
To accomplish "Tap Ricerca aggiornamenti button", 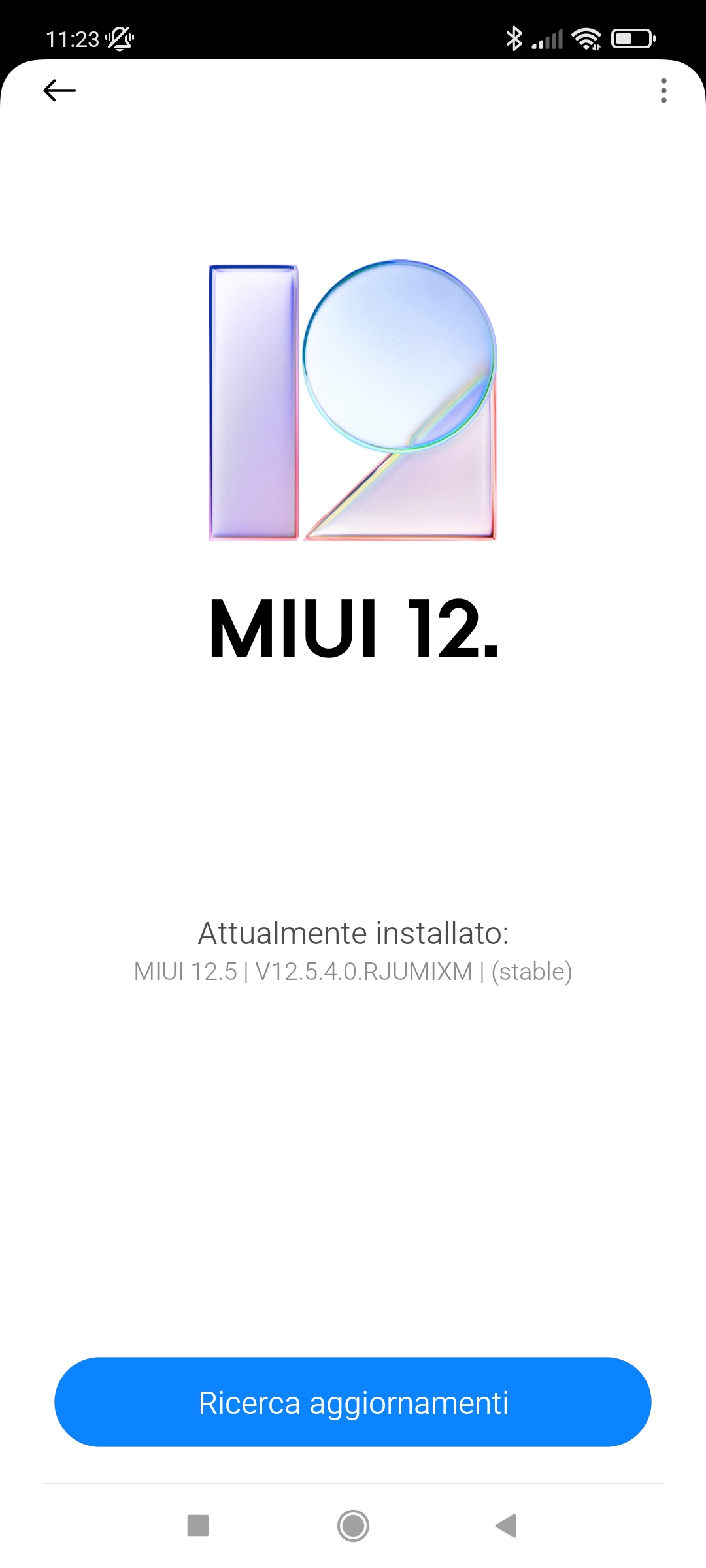I will pos(353,1402).
